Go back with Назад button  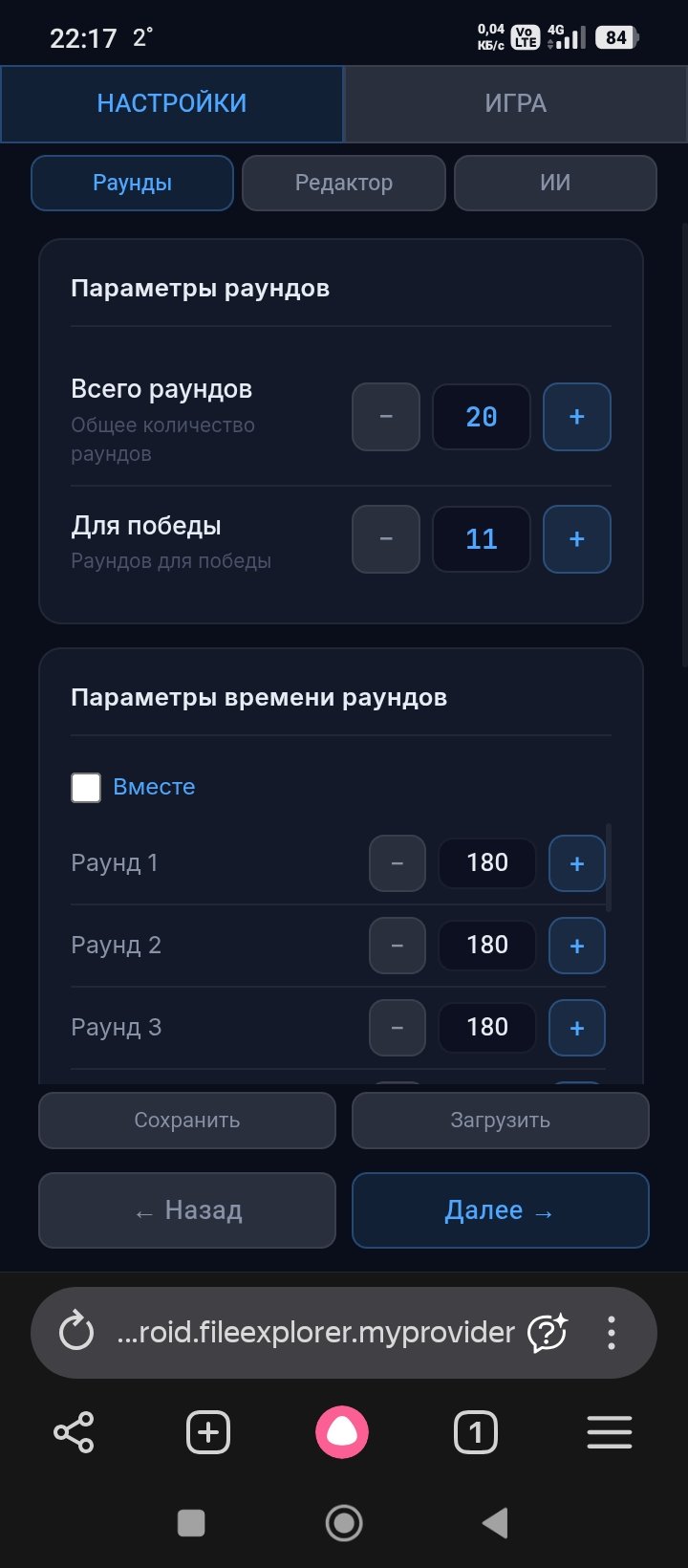[187, 1210]
